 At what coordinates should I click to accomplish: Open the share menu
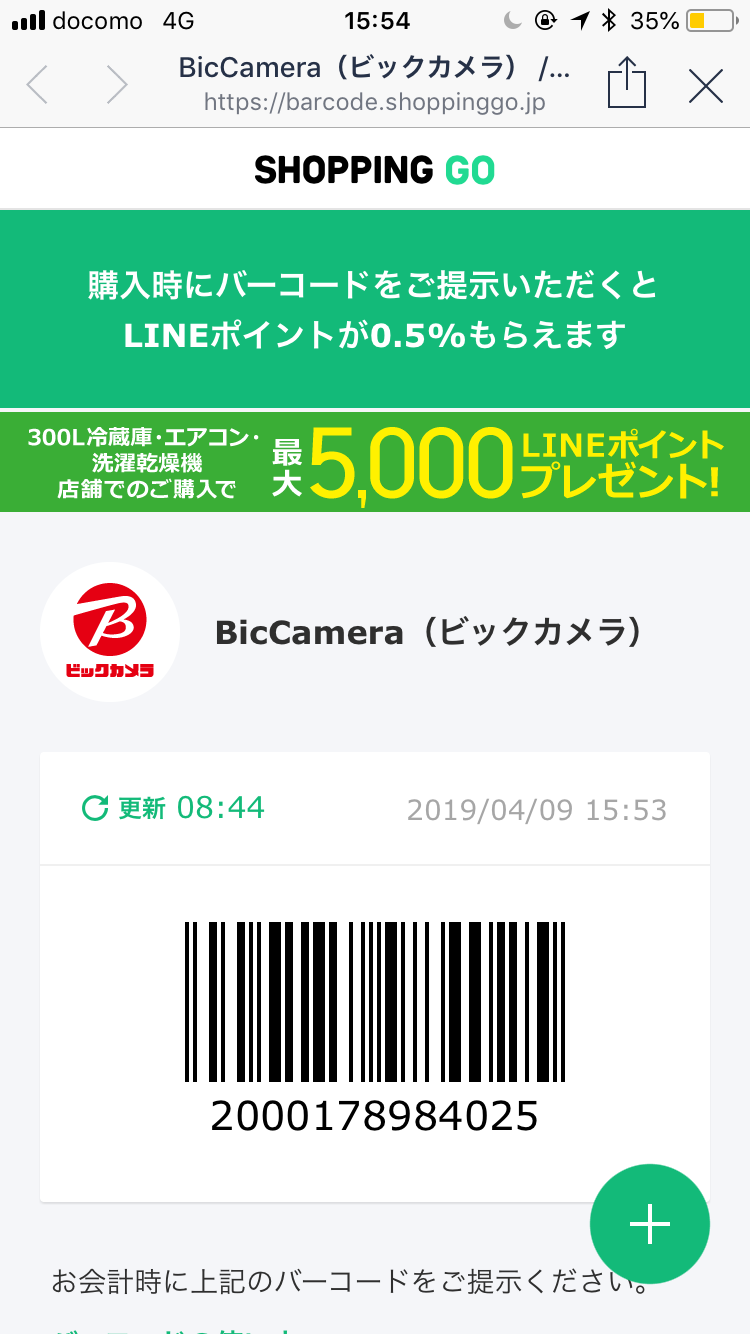pos(627,83)
